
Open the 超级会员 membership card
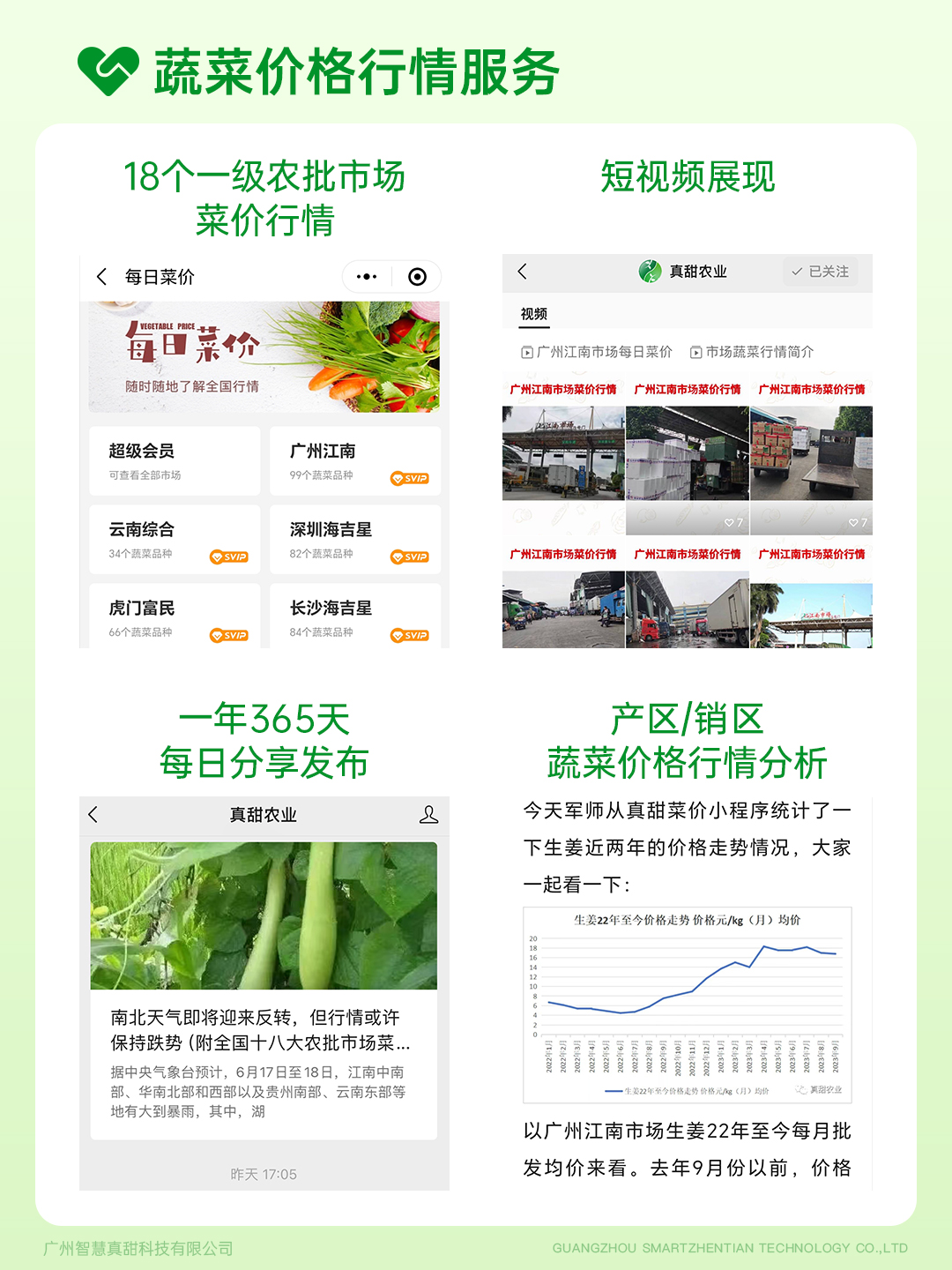(174, 459)
